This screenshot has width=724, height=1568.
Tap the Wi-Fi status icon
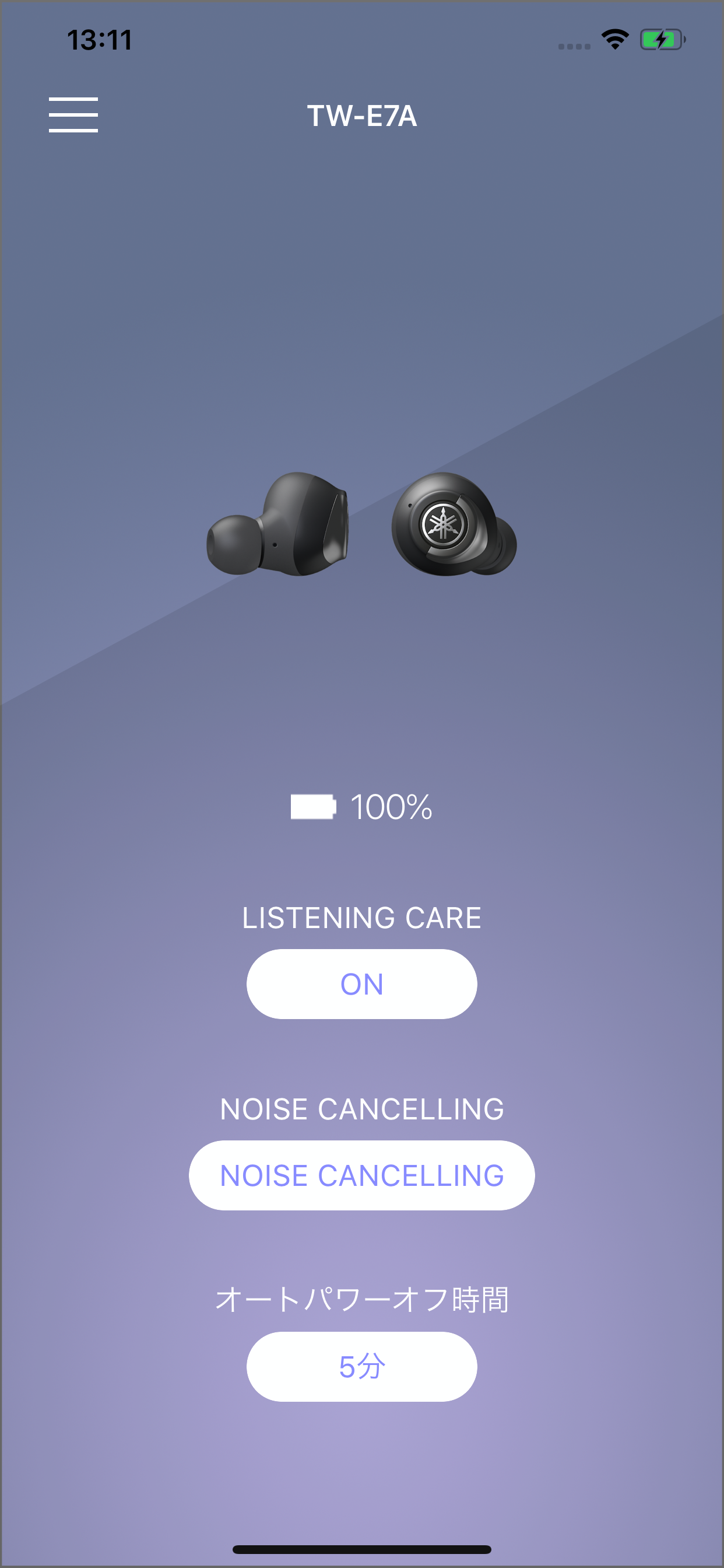coord(614,38)
